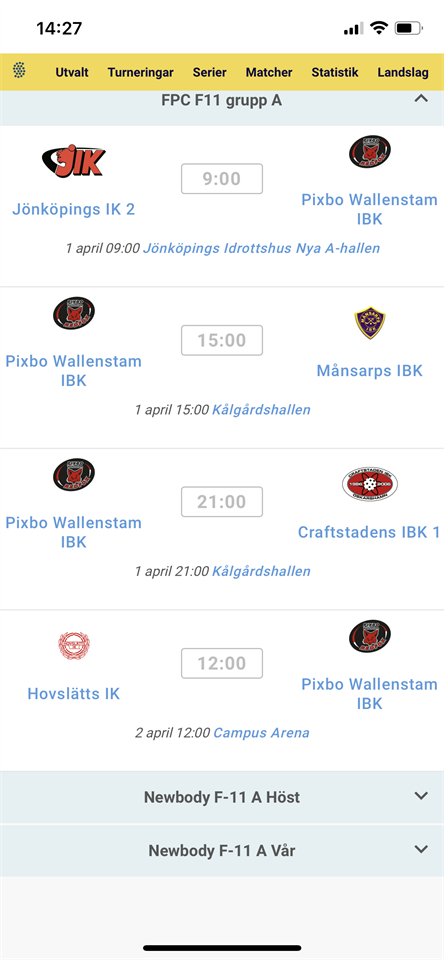View venue Jönköpings Idrottshus Nya A-hallen

coord(262,248)
